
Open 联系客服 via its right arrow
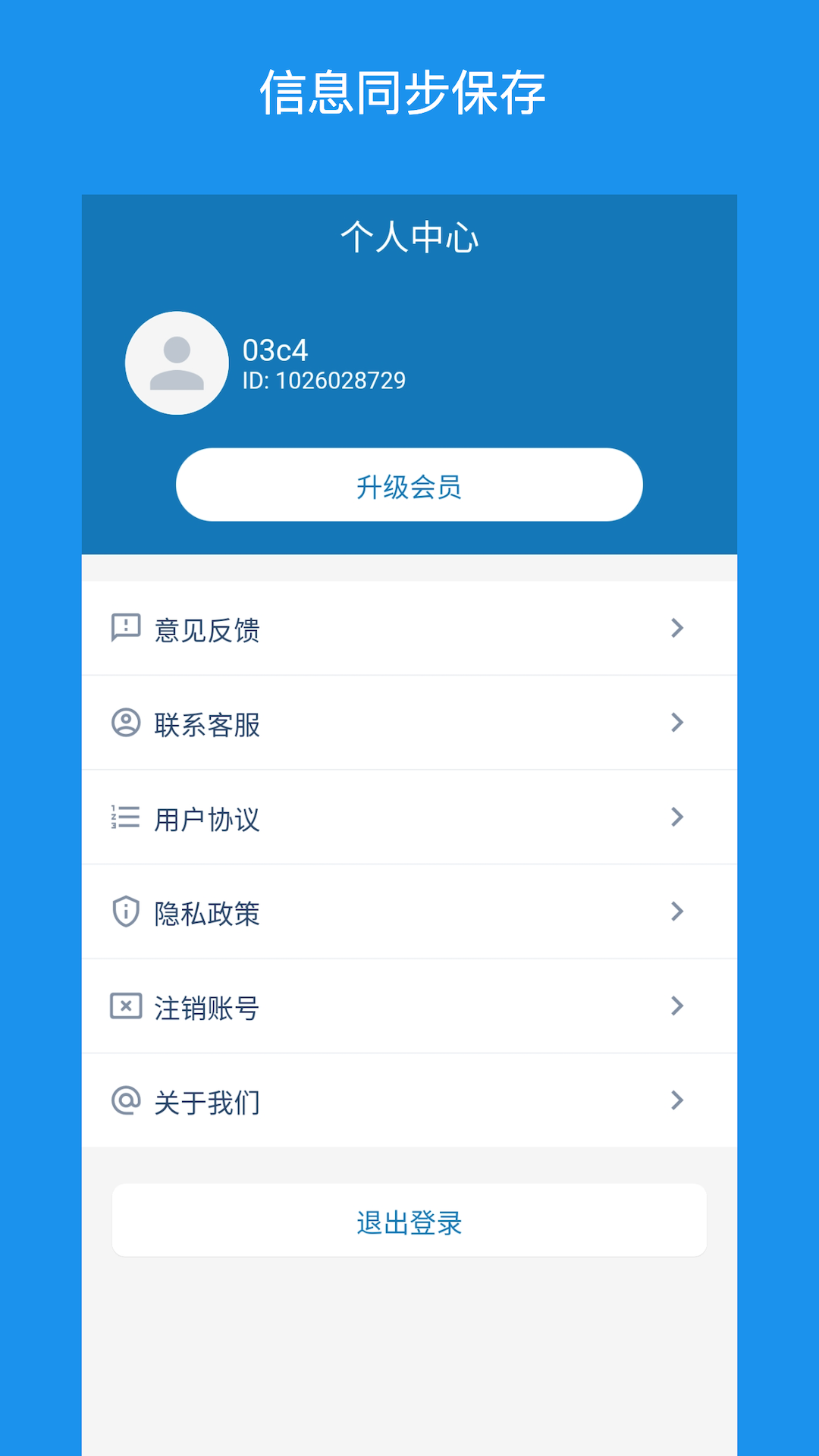676,723
